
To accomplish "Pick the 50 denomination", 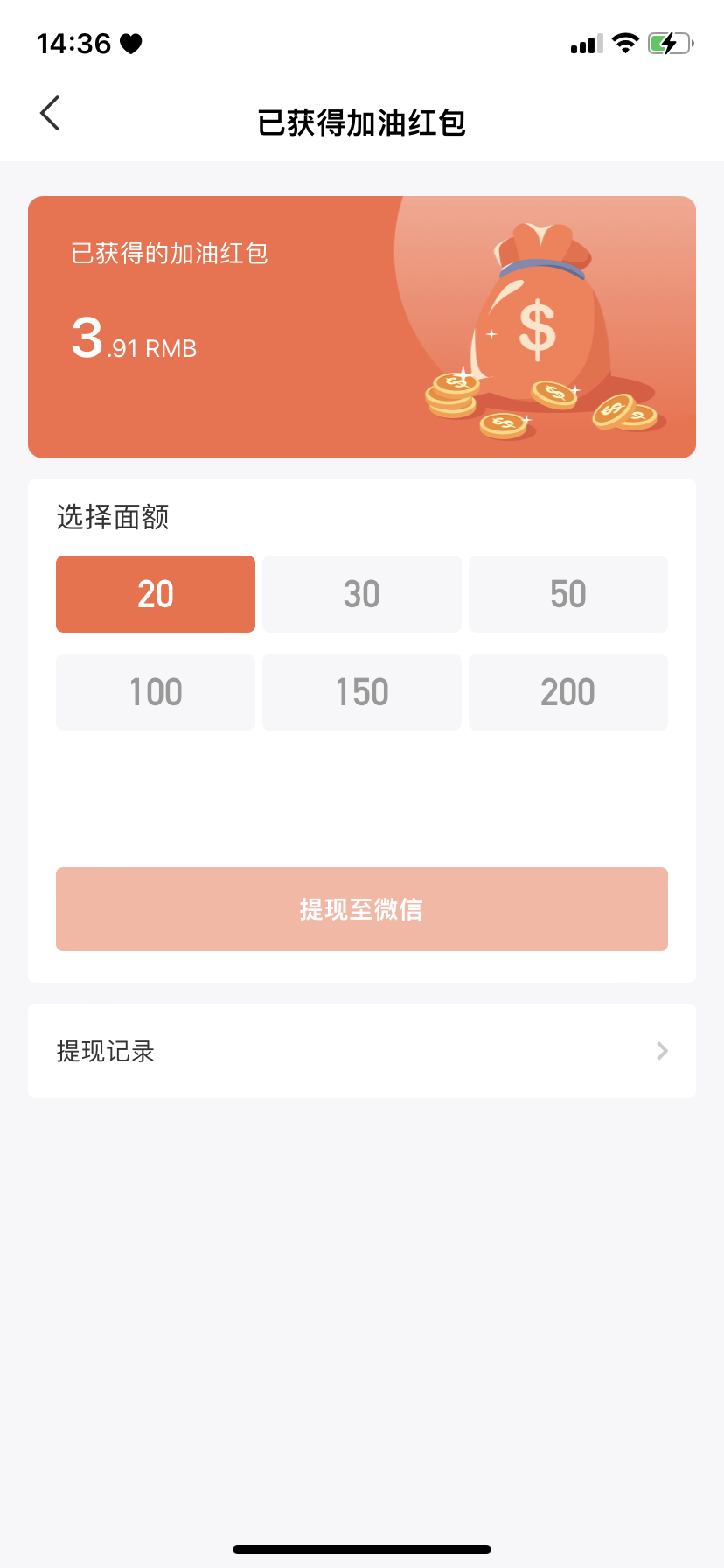I will coord(568,594).
